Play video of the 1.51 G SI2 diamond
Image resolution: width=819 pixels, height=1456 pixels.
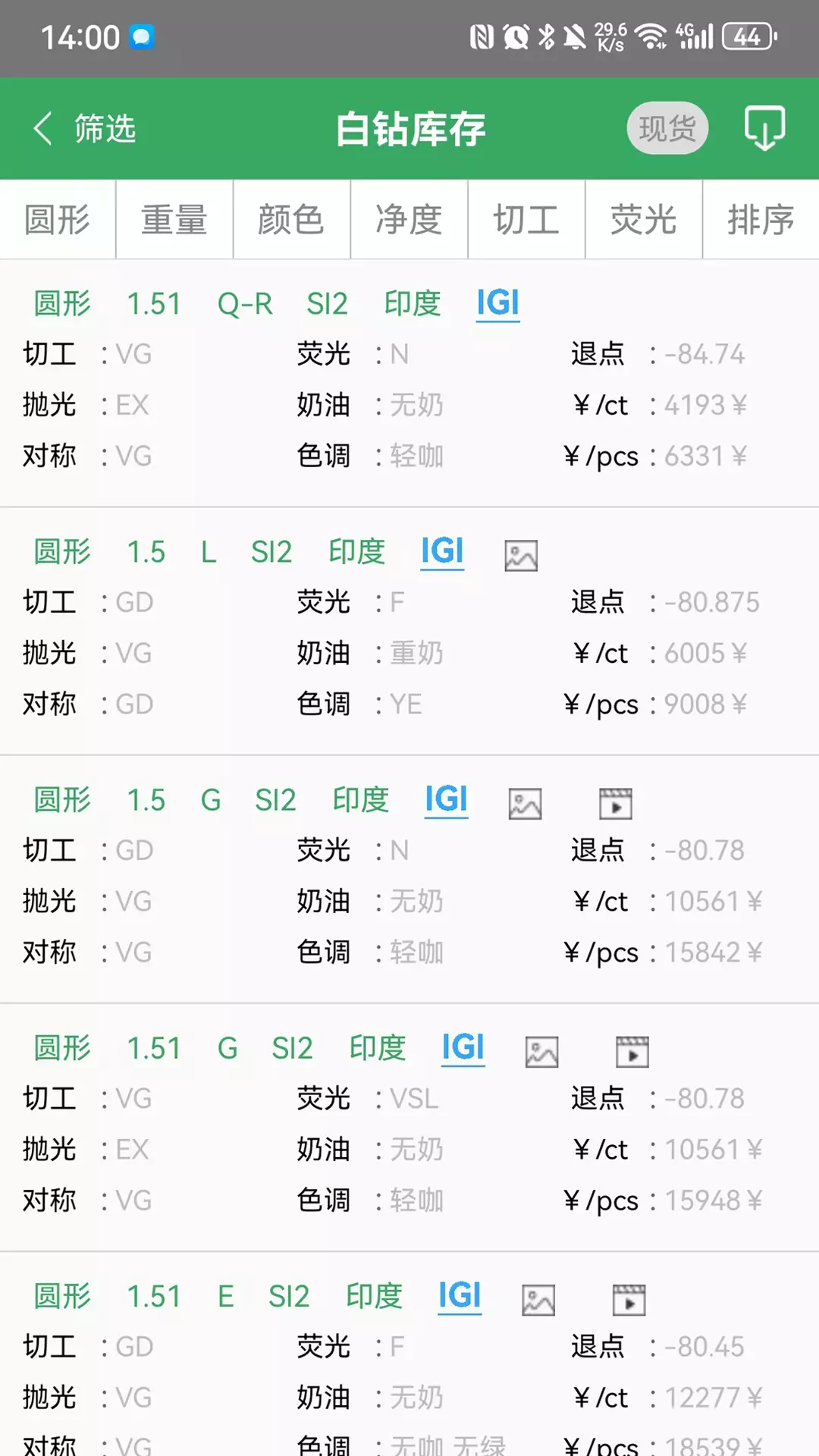[632, 1052]
